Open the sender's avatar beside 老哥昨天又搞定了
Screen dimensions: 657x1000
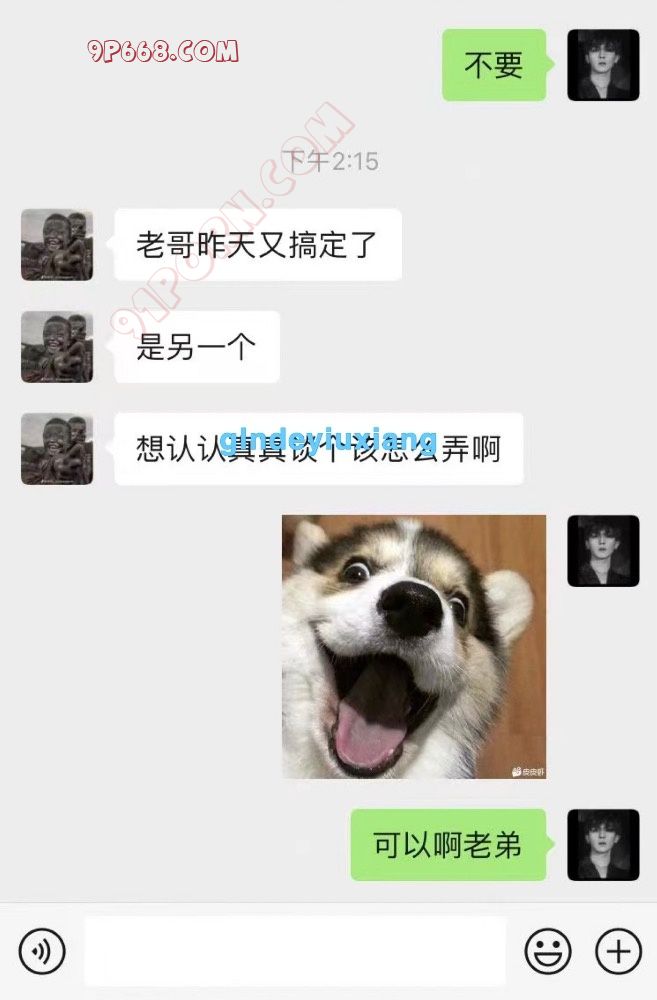pos(57,245)
